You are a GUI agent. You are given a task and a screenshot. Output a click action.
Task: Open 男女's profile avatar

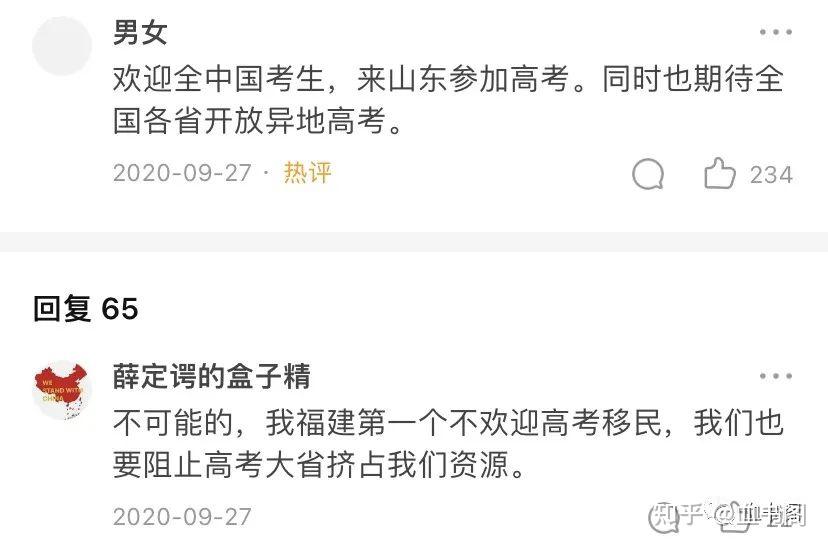[x=62, y=46]
